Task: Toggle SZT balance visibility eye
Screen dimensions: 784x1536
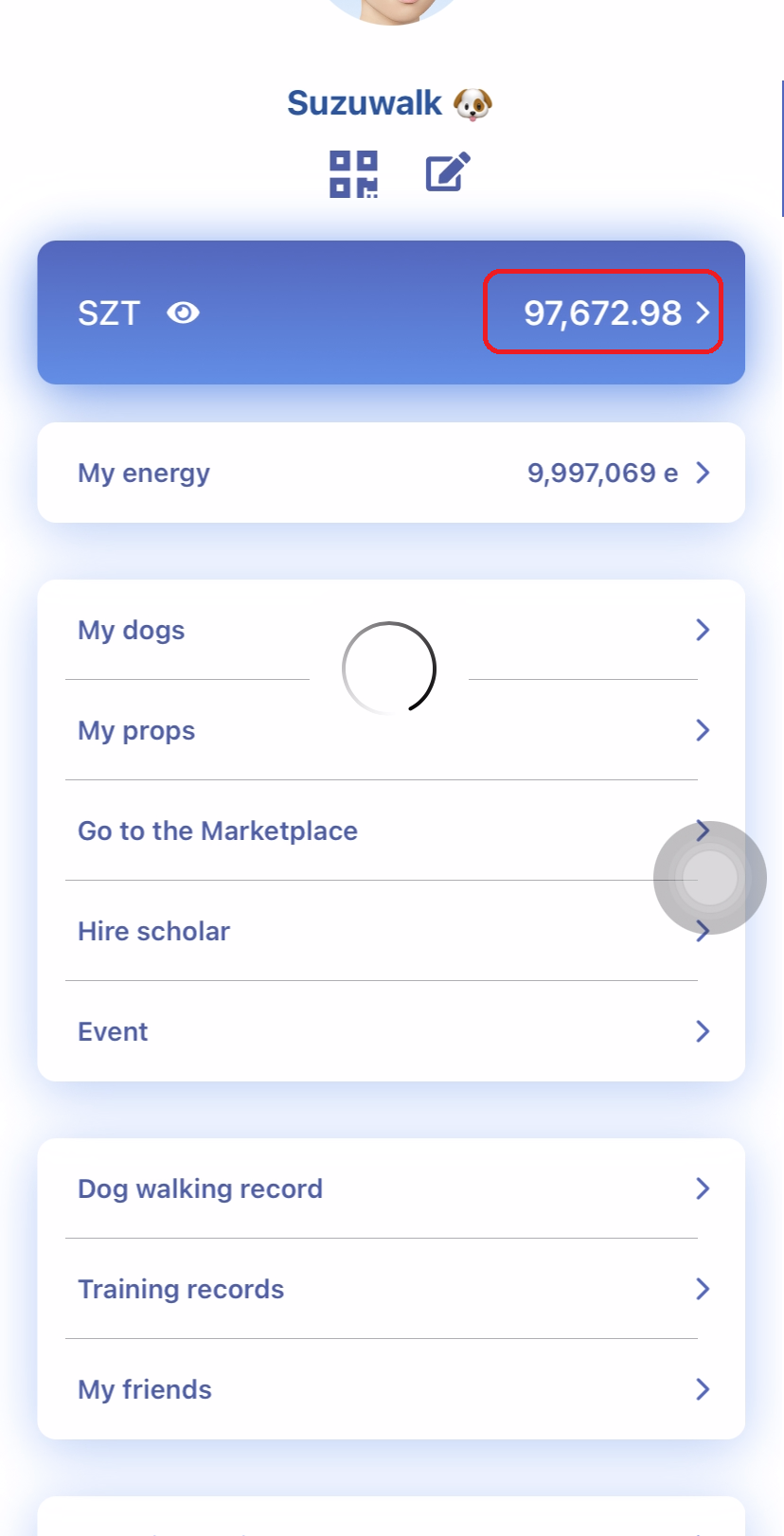Action: pyautogui.click(x=183, y=313)
